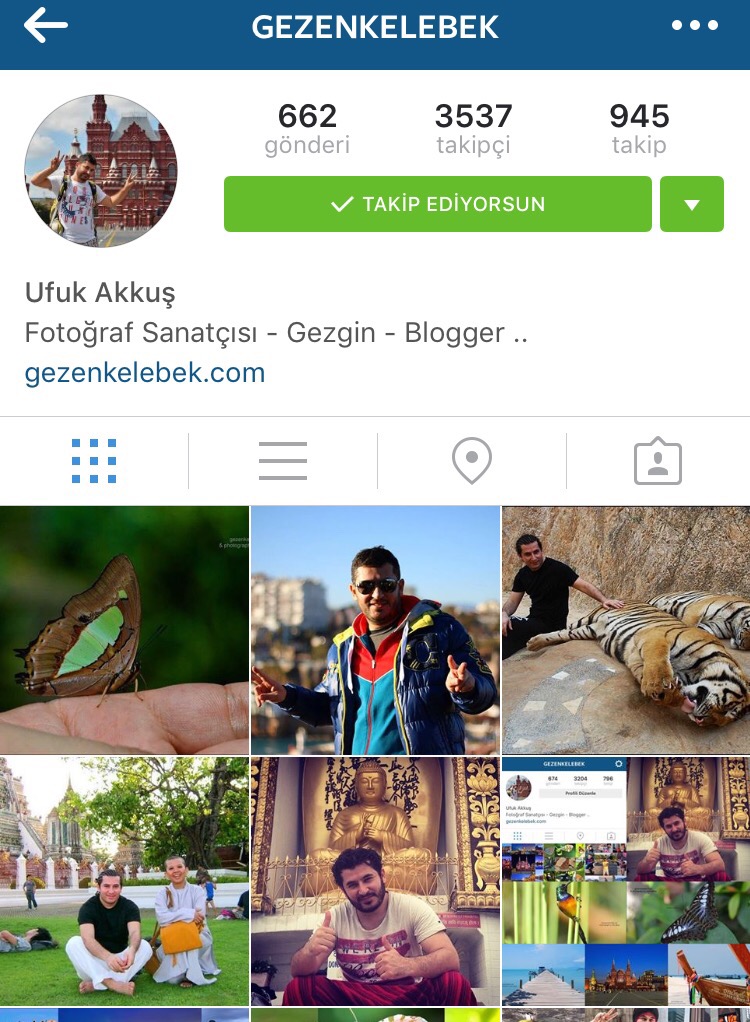
Task: Show tagged photos tab
Action: 657,461
